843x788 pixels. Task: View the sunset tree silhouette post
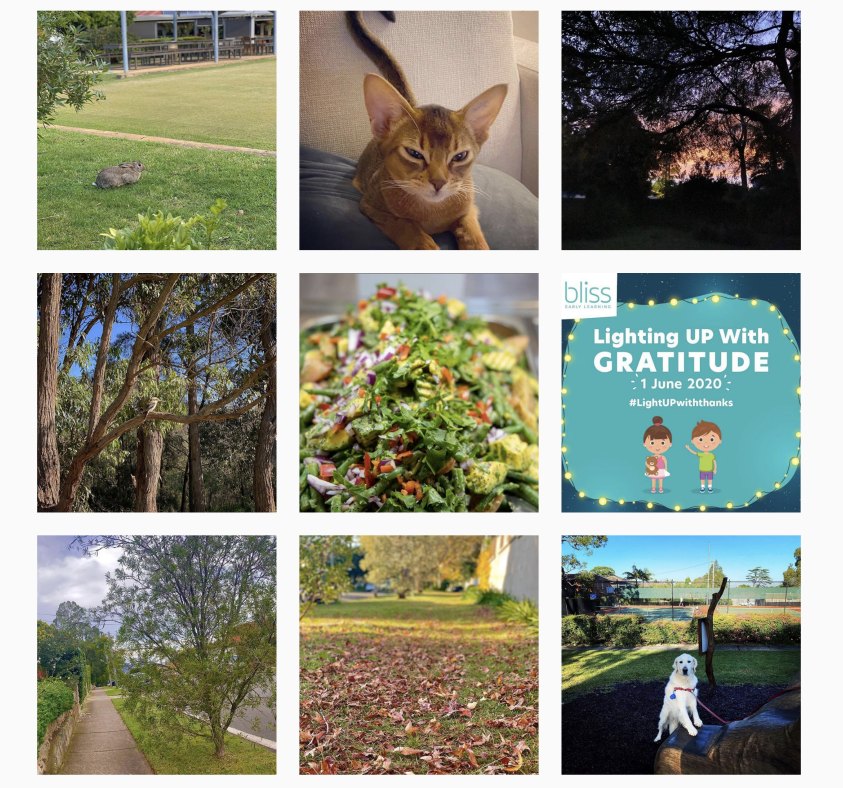pyautogui.click(x=680, y=130)
